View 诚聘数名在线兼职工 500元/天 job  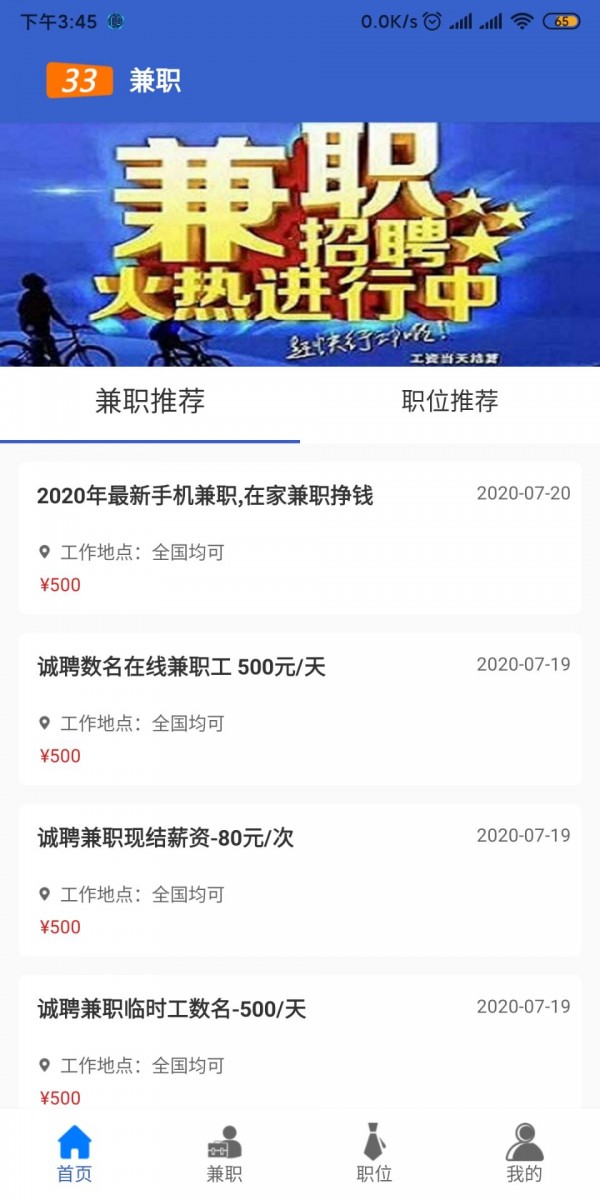coord(300,709)
